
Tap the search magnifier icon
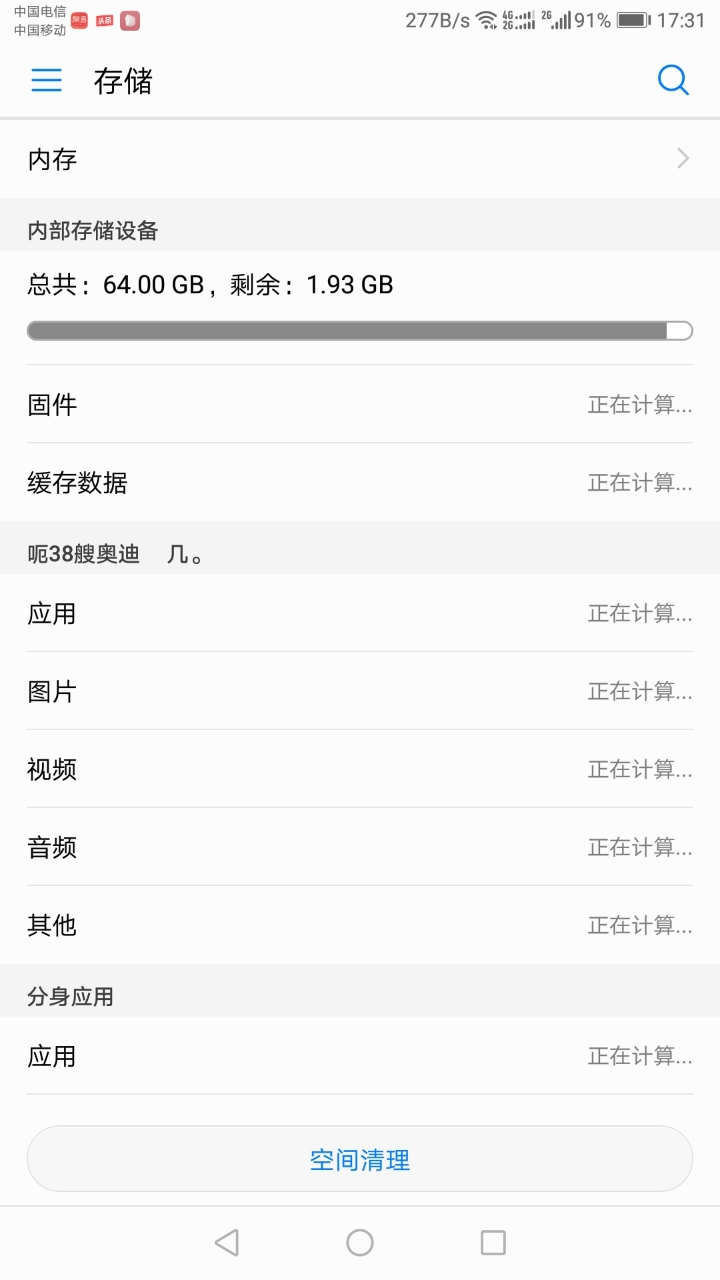[x=673, y=81]
